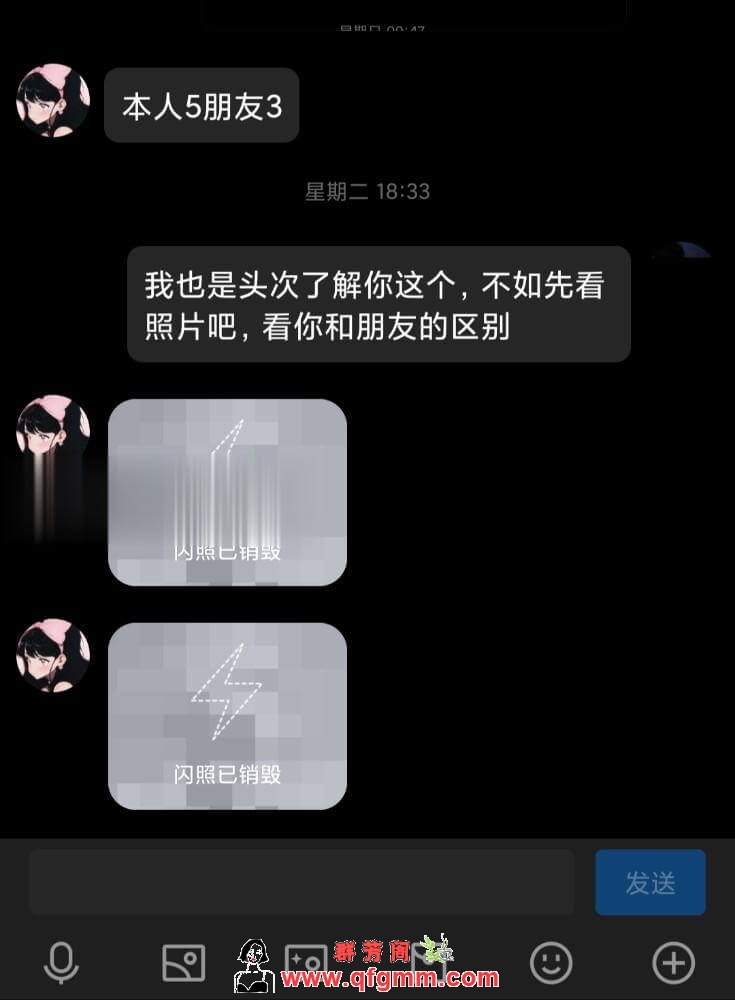Open the emoji smiley panel
Image resolution: width=735 pixels, height=1000 pixels.
(550, 963)
